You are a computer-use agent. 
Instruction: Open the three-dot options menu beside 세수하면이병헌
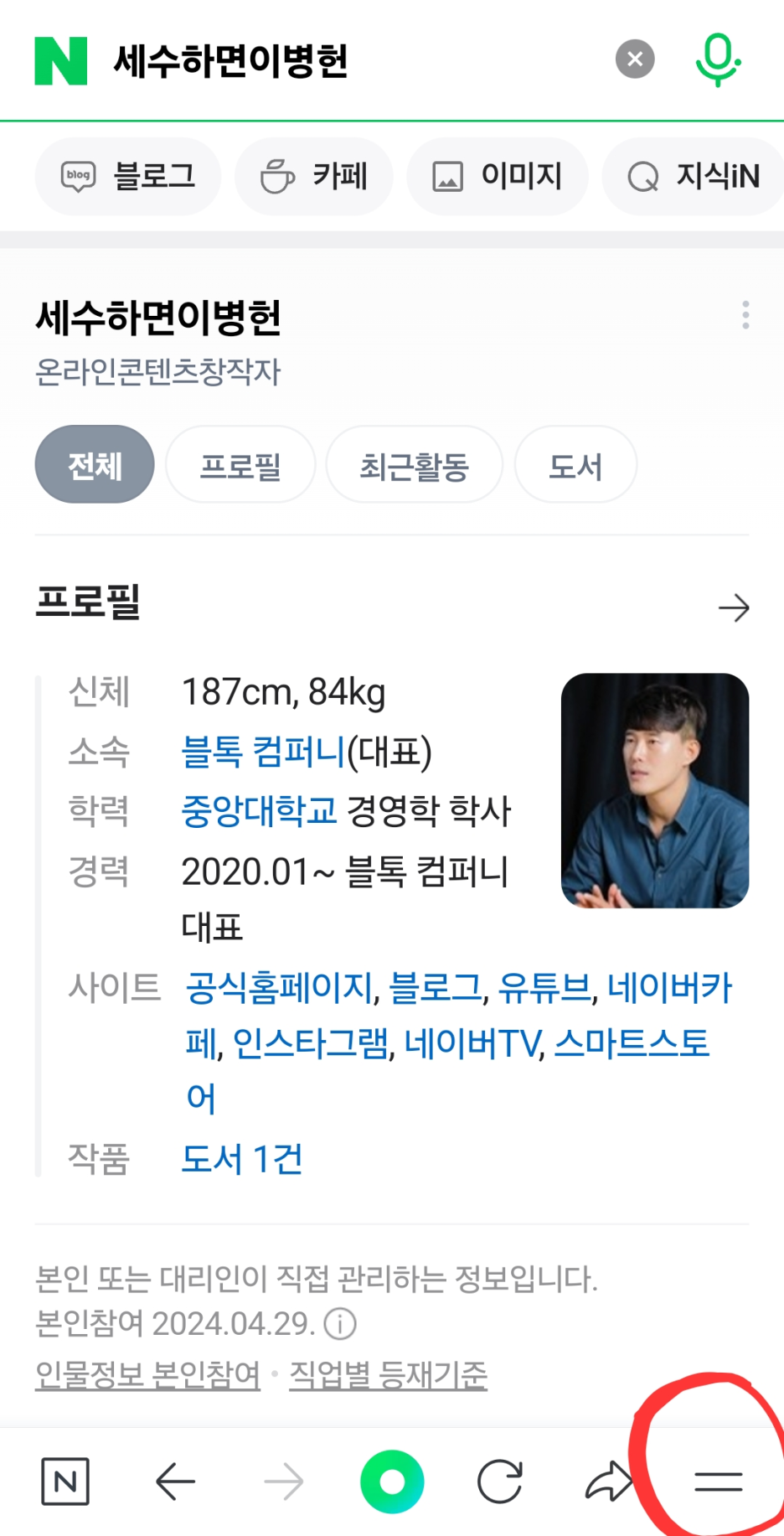[x=745, y=316]
